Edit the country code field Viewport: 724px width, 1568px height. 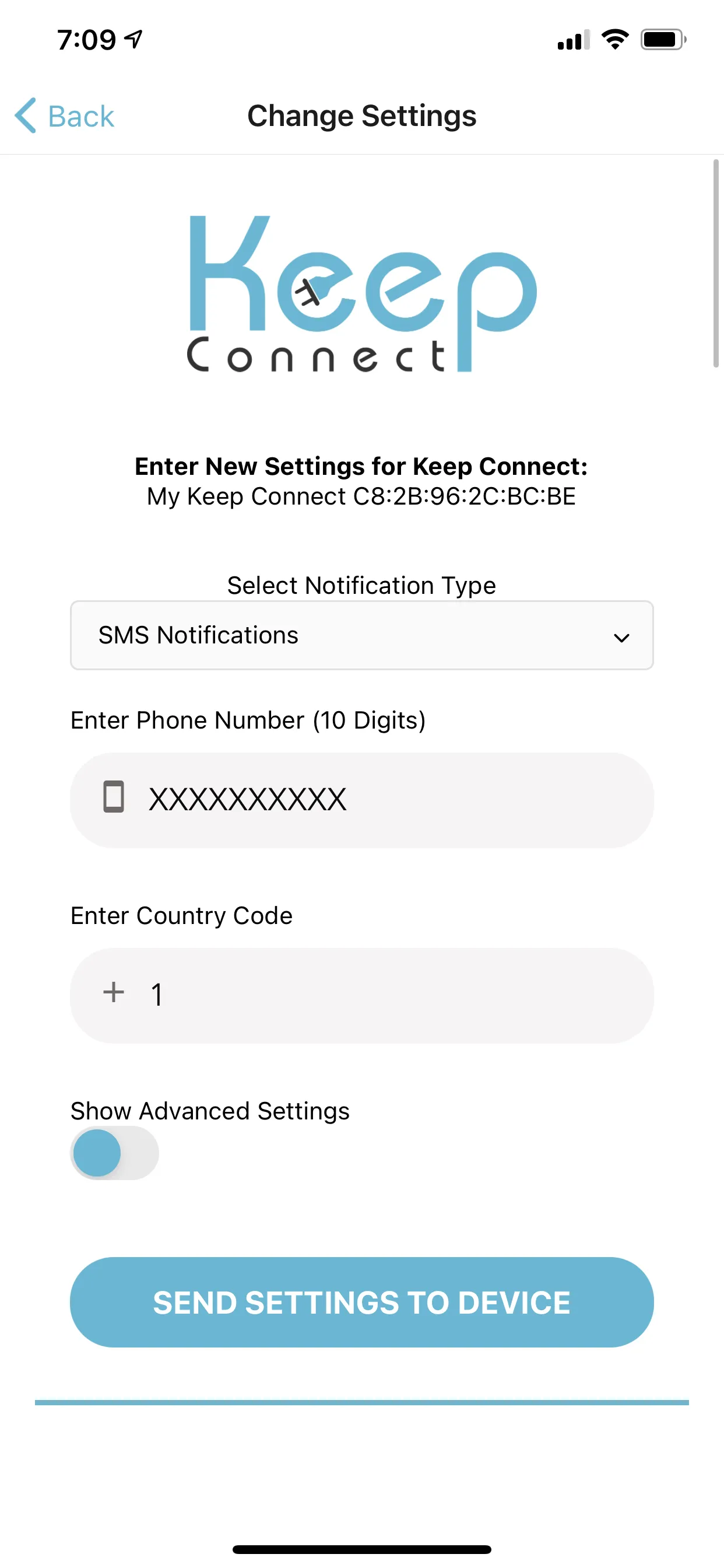click(361, 995)
